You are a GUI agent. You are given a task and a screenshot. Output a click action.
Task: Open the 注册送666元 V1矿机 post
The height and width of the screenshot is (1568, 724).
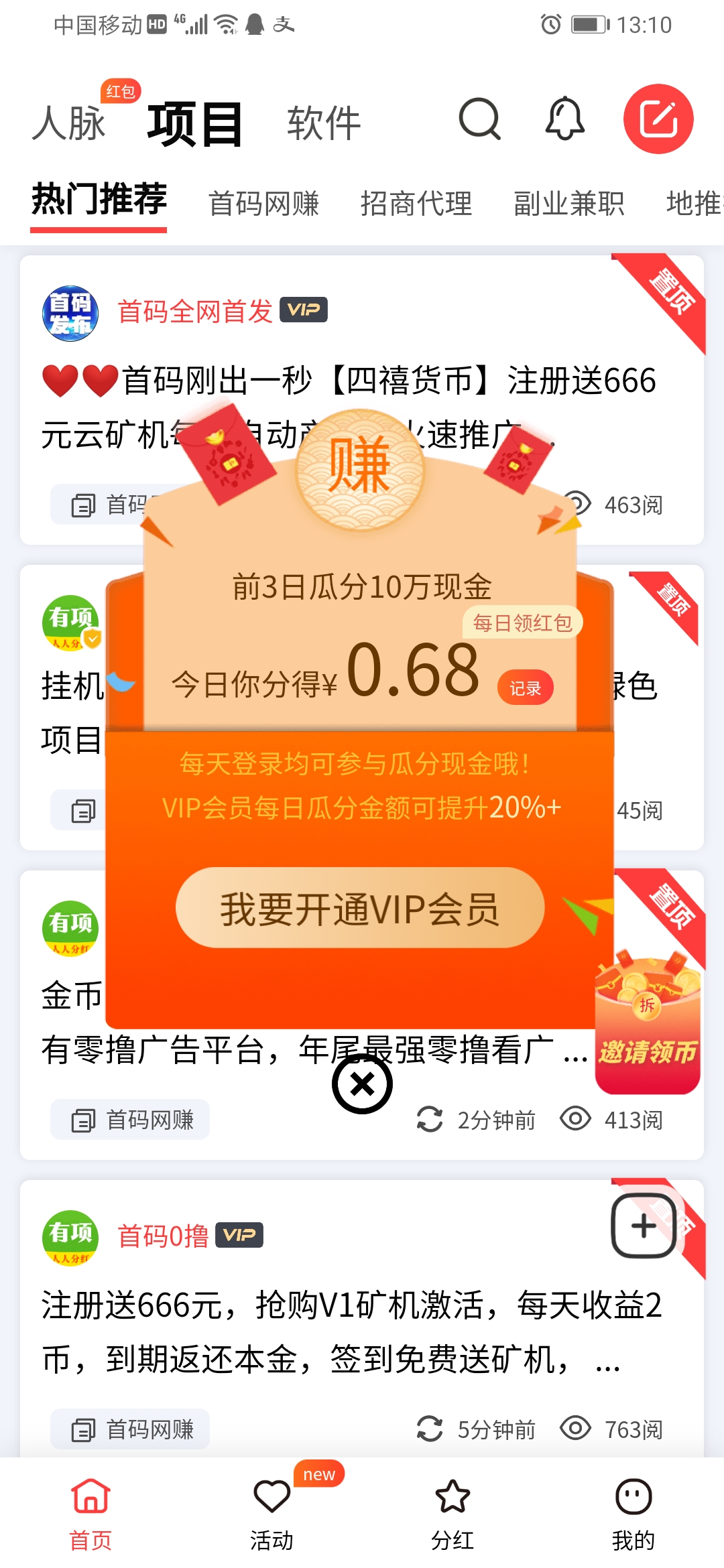pyautogui.click(x=362, y=1319)
